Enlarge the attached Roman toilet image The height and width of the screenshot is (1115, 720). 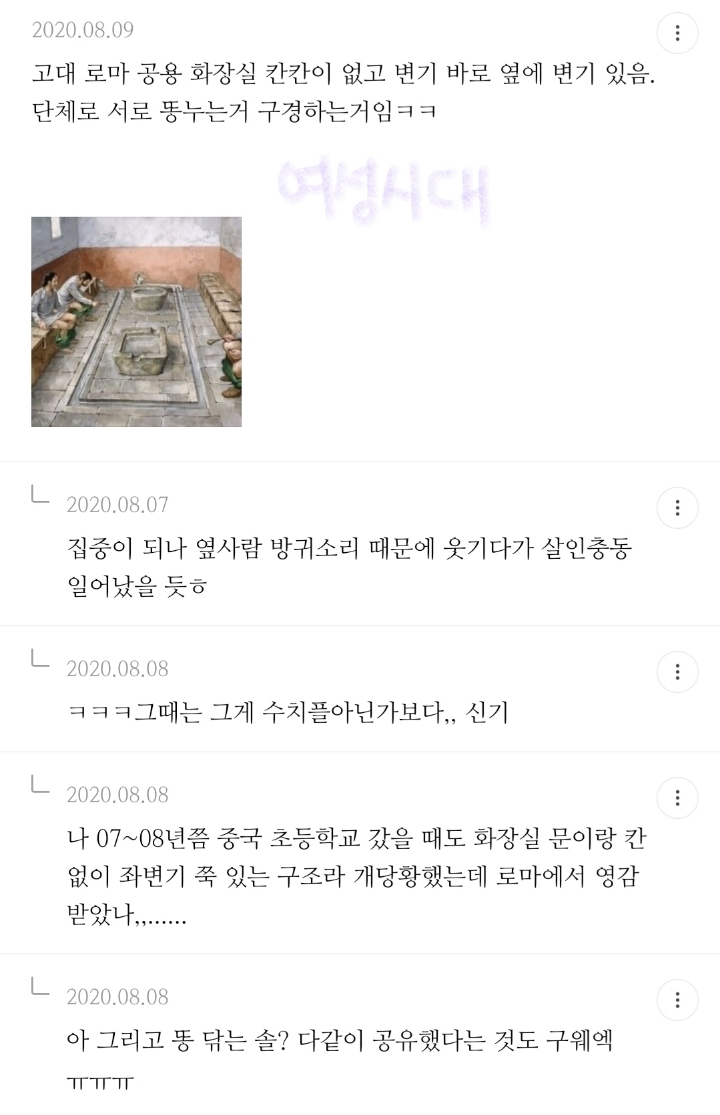(x=136, y=321)
